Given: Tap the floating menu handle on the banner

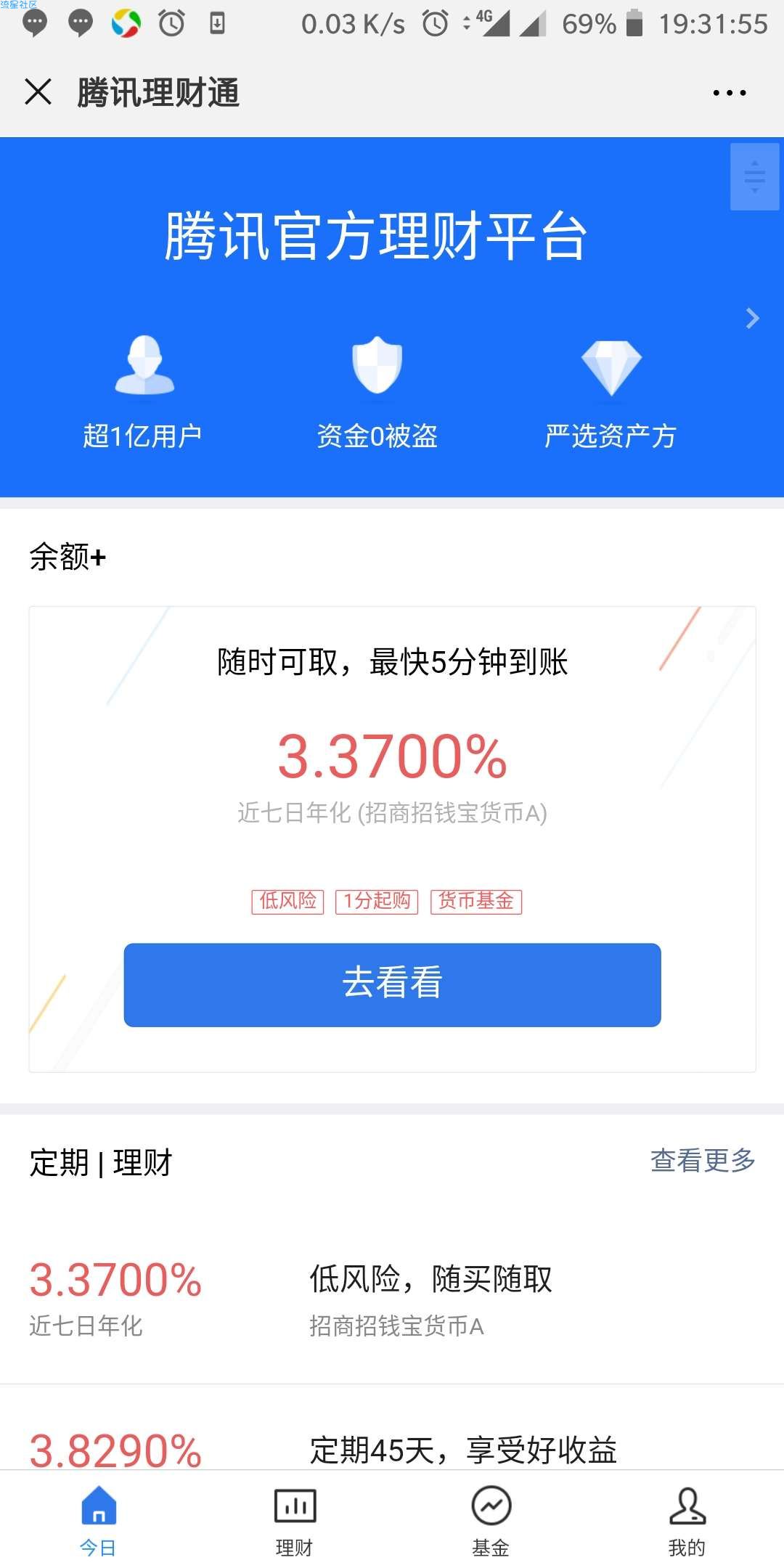Looking at the screenshot, I should pos(754,176).
